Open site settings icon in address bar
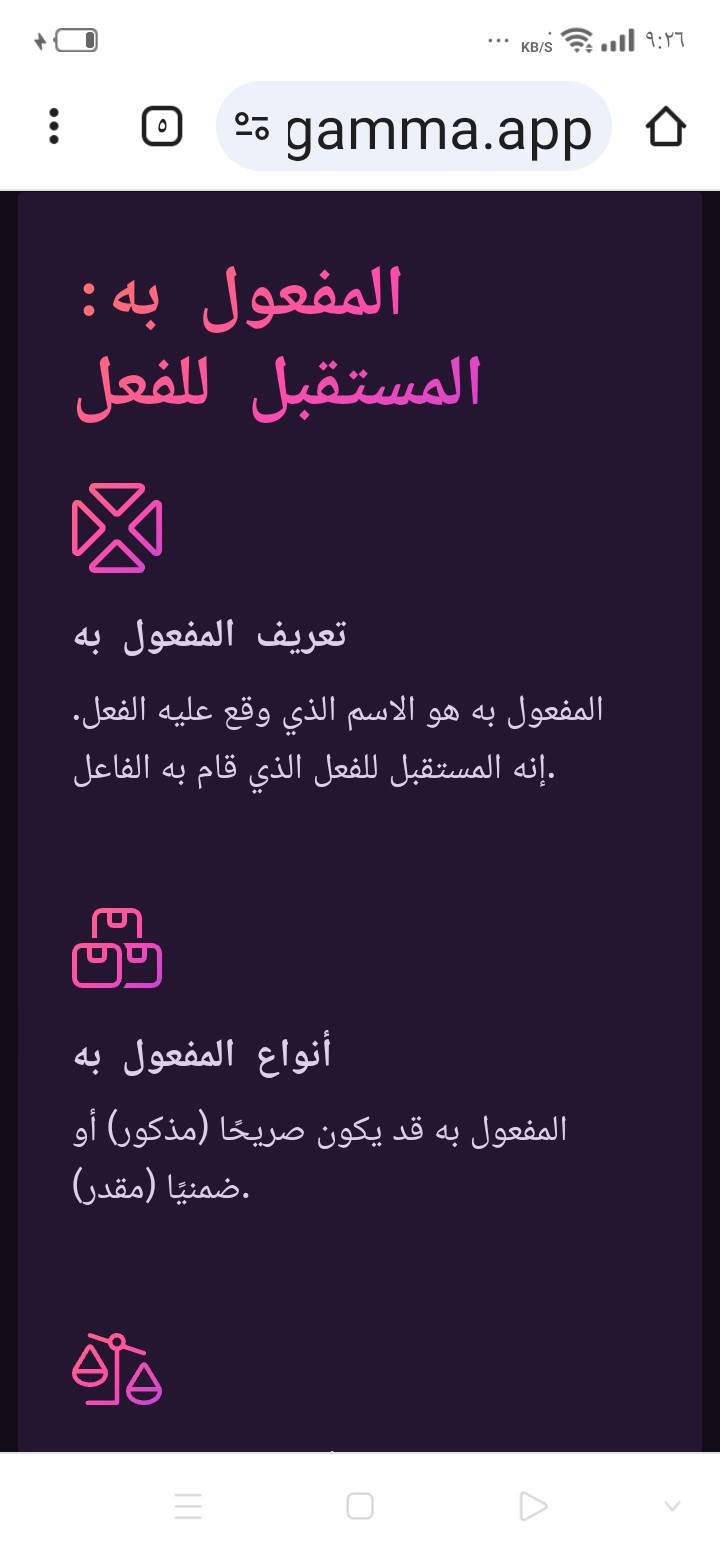 pyautogui.click(x=252, y=127)
